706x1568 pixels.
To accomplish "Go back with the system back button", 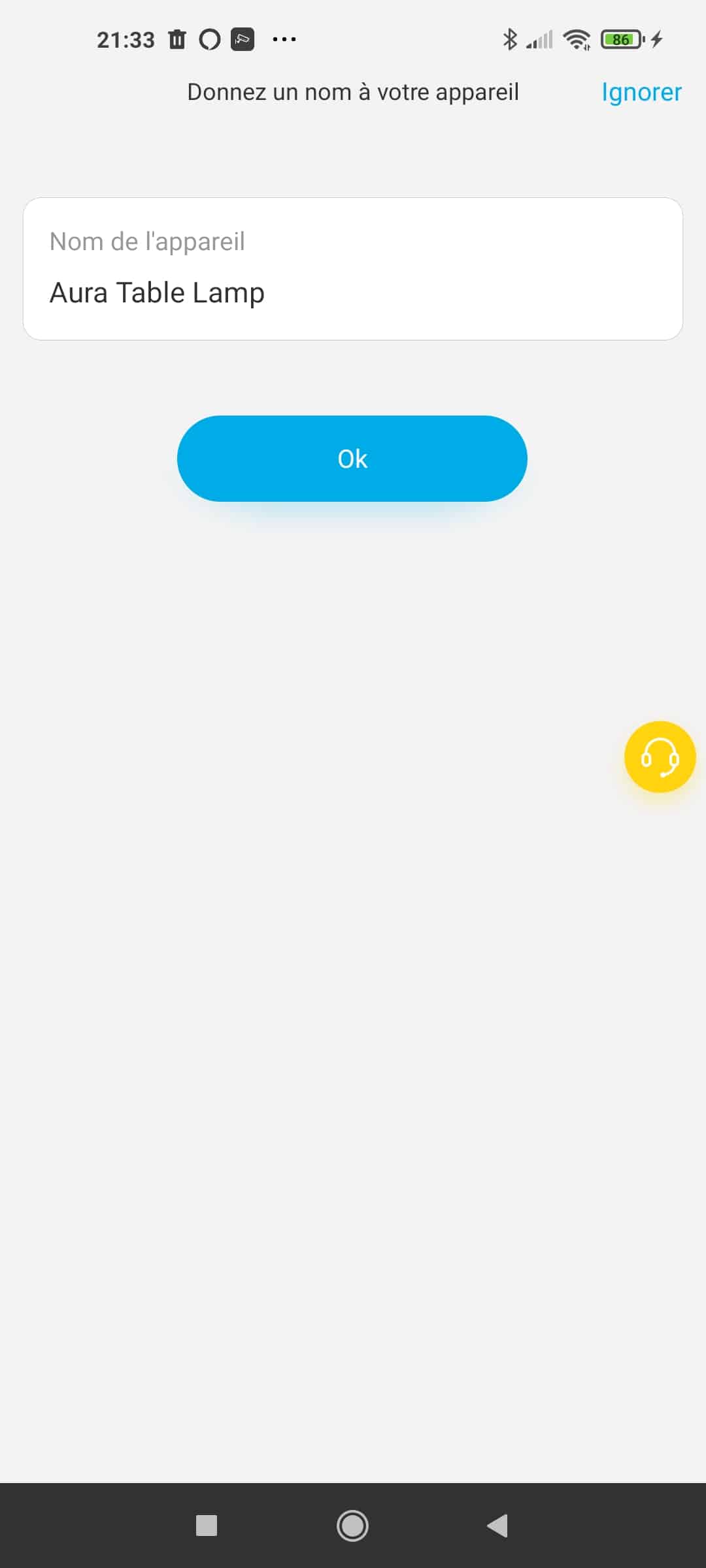I will click(497, 1526).
